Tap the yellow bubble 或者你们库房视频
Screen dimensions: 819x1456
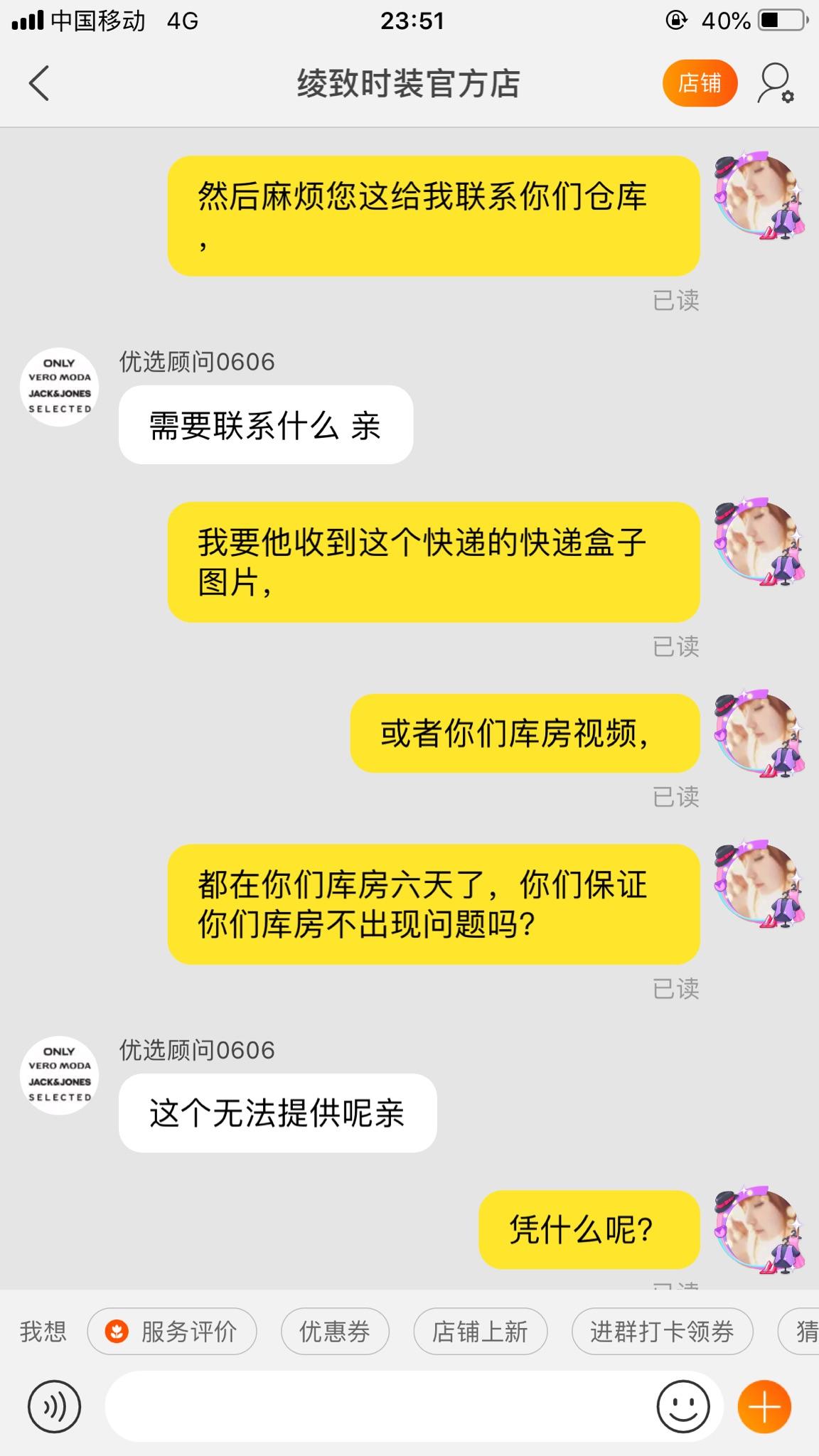[x=524, y=734]
